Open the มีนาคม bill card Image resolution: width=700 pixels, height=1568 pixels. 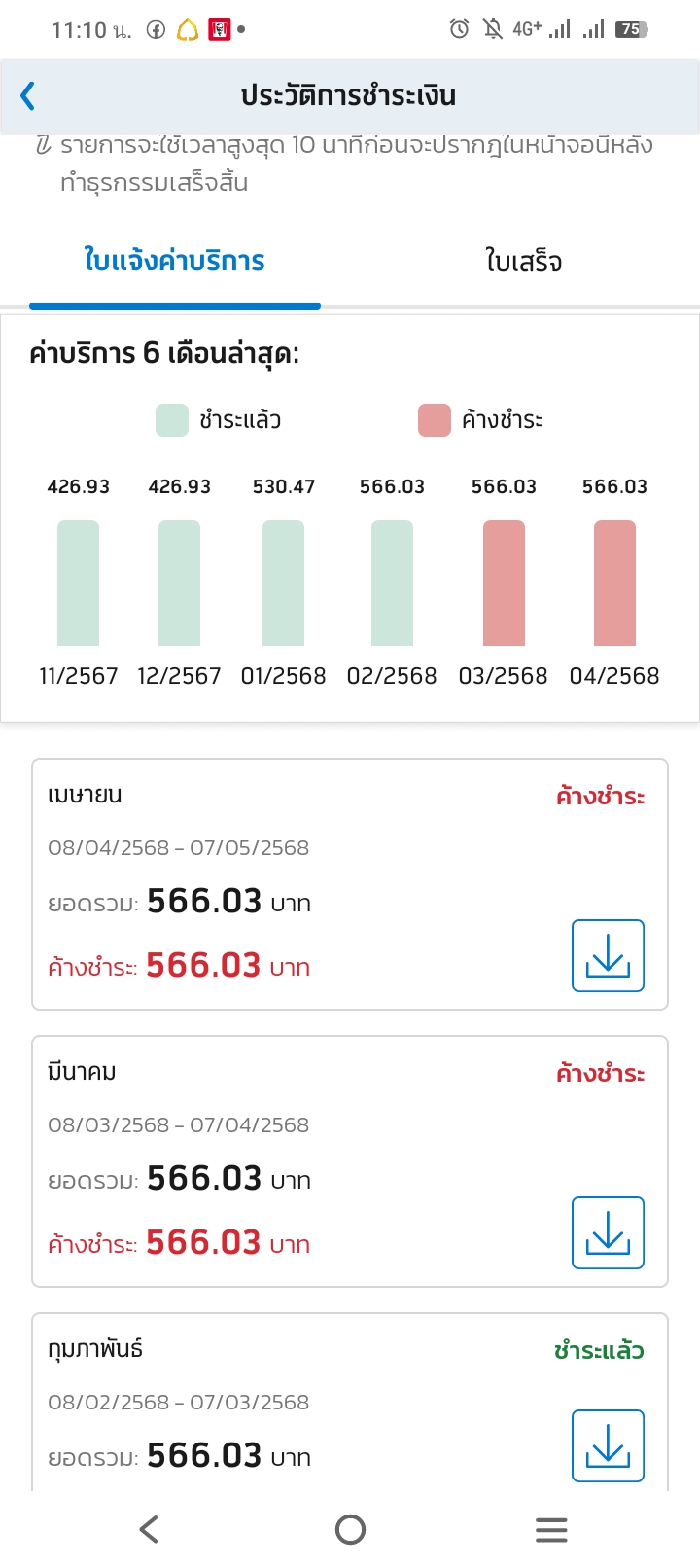point(292,1153)
